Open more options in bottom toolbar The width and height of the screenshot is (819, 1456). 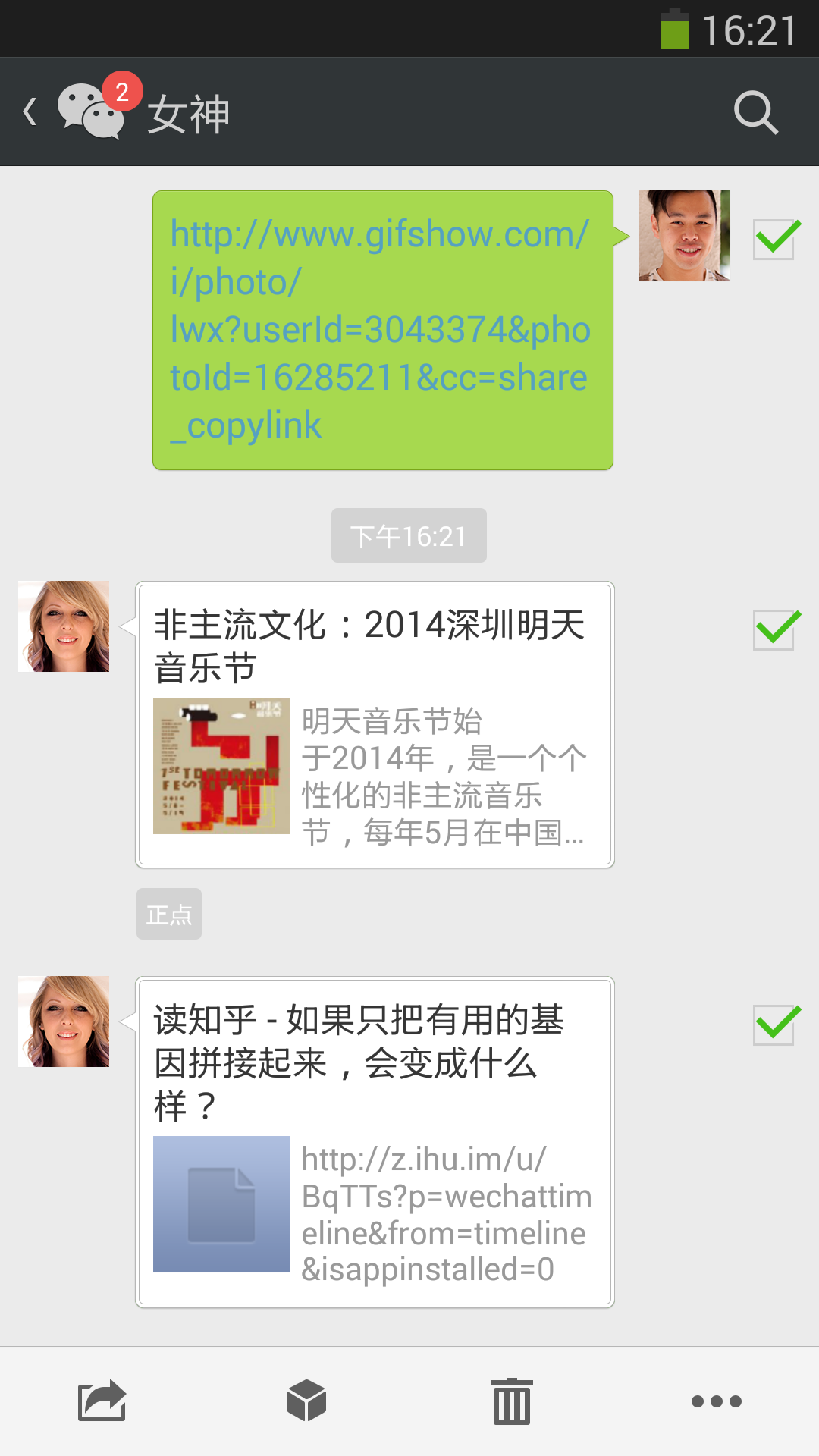pos(716,1401)
